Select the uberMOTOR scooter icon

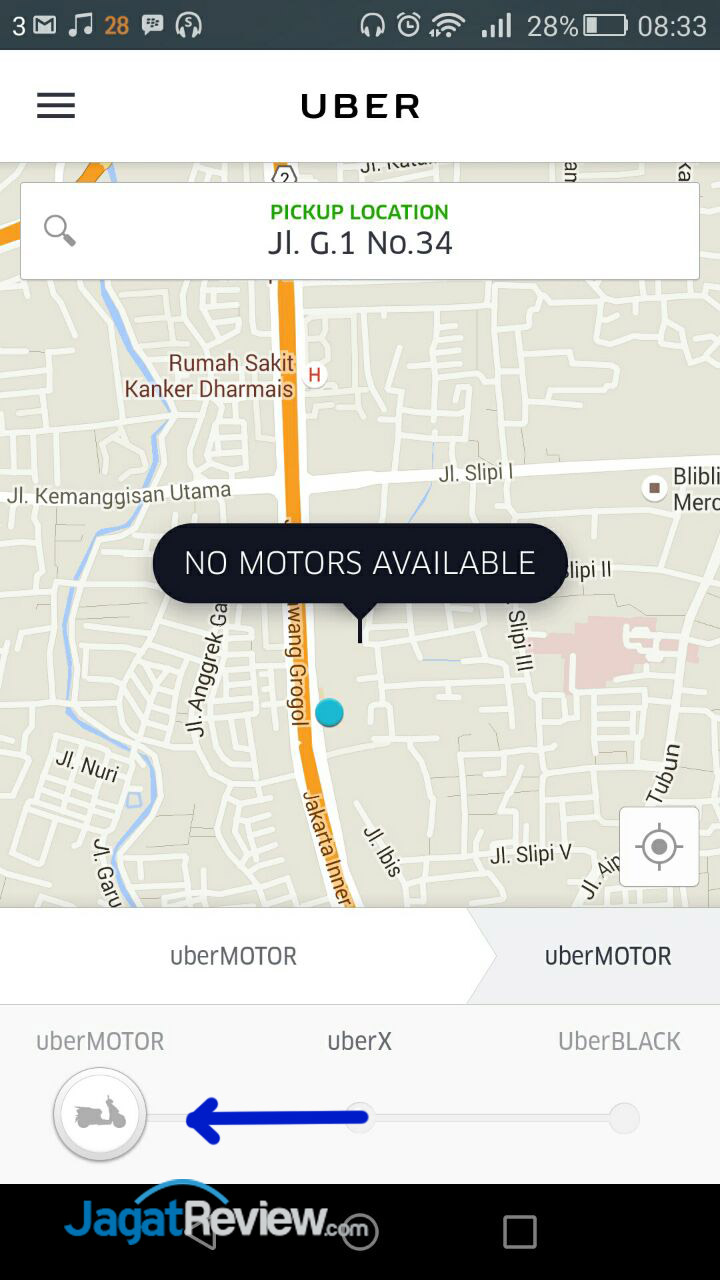pyautogui.click(x=99, y=1113)
